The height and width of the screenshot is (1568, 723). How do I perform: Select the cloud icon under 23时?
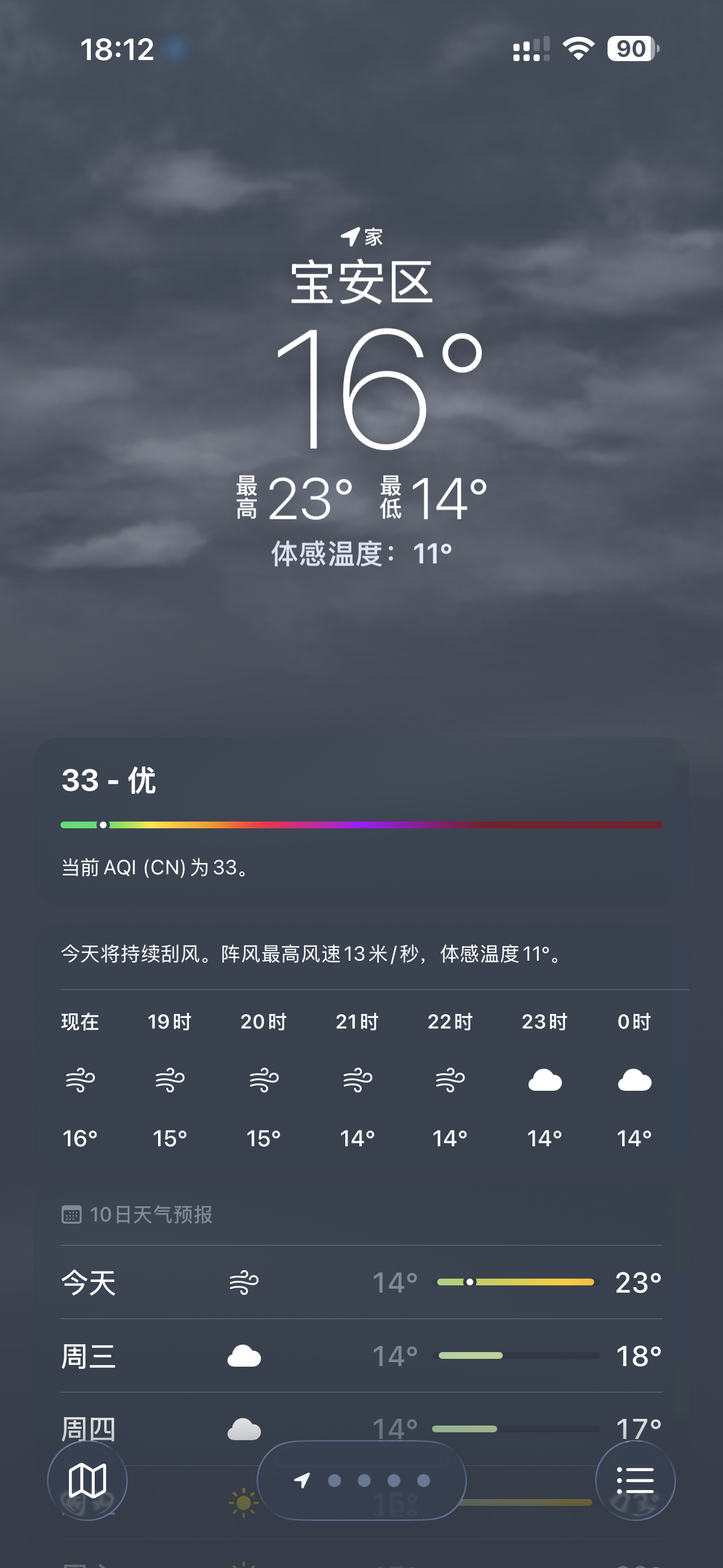tap(545, 1081)
